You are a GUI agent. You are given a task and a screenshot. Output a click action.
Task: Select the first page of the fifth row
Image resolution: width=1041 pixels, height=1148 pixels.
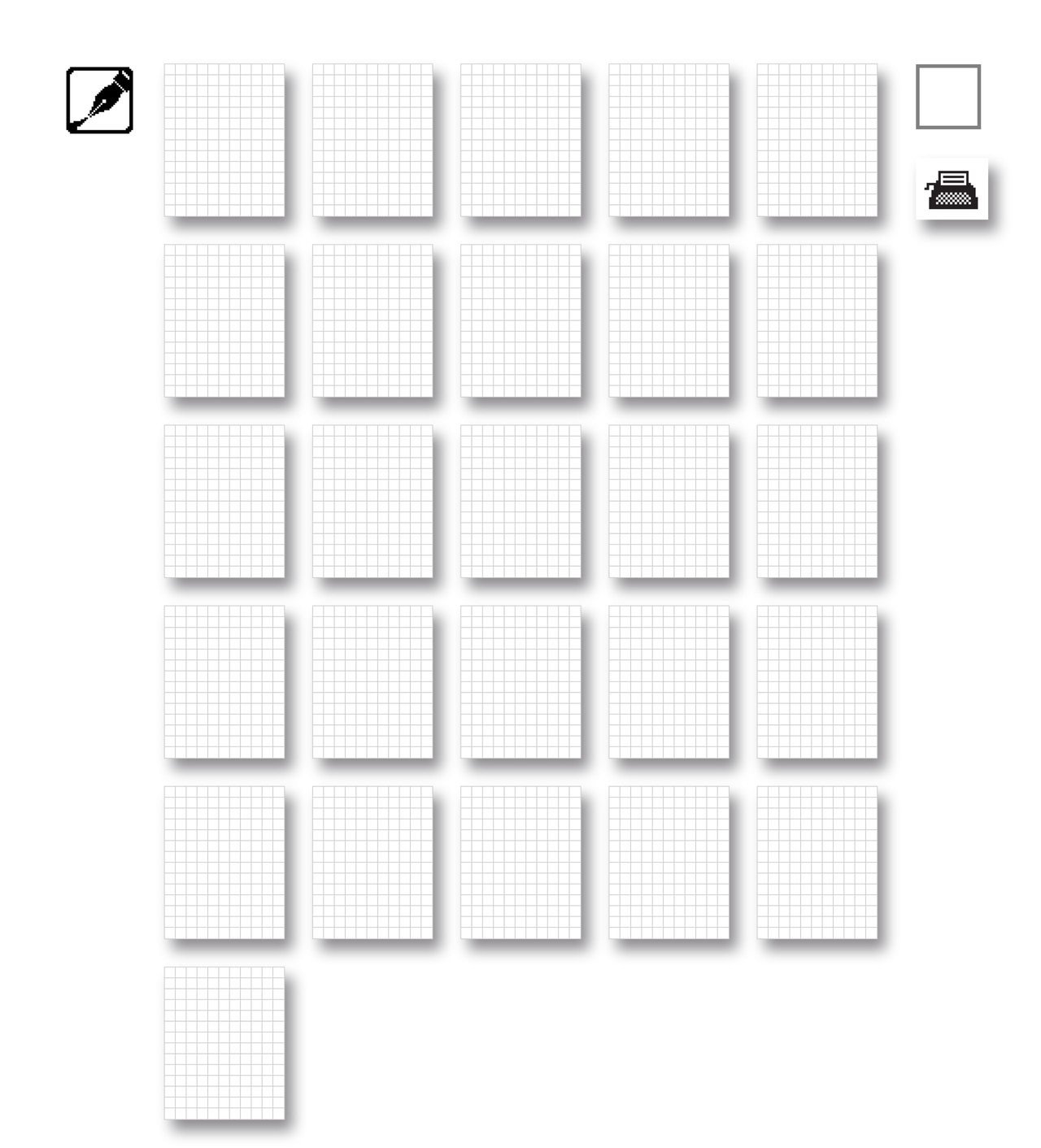tap(224, 863)
